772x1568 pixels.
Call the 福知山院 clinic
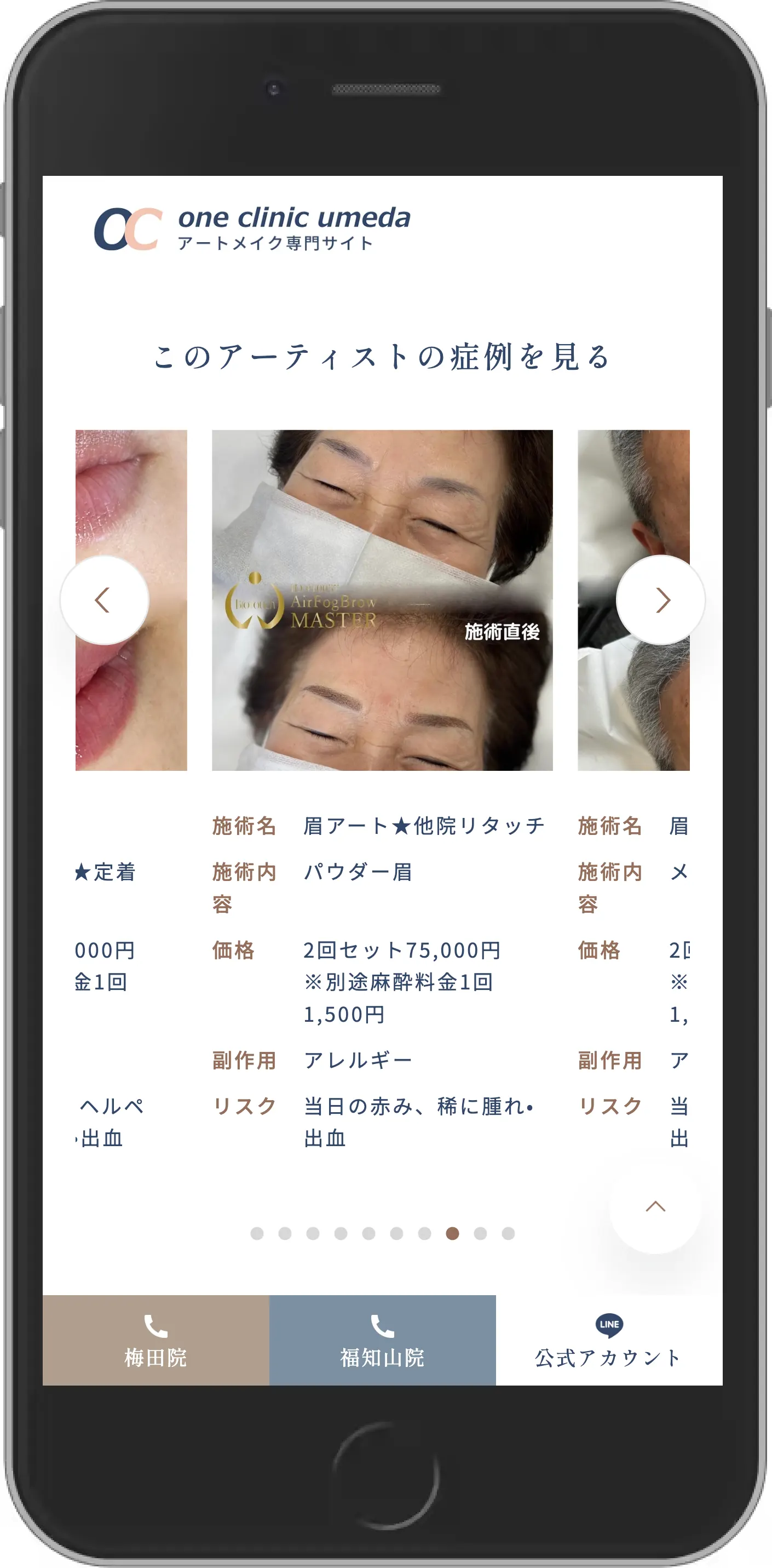pos(382,1340)
